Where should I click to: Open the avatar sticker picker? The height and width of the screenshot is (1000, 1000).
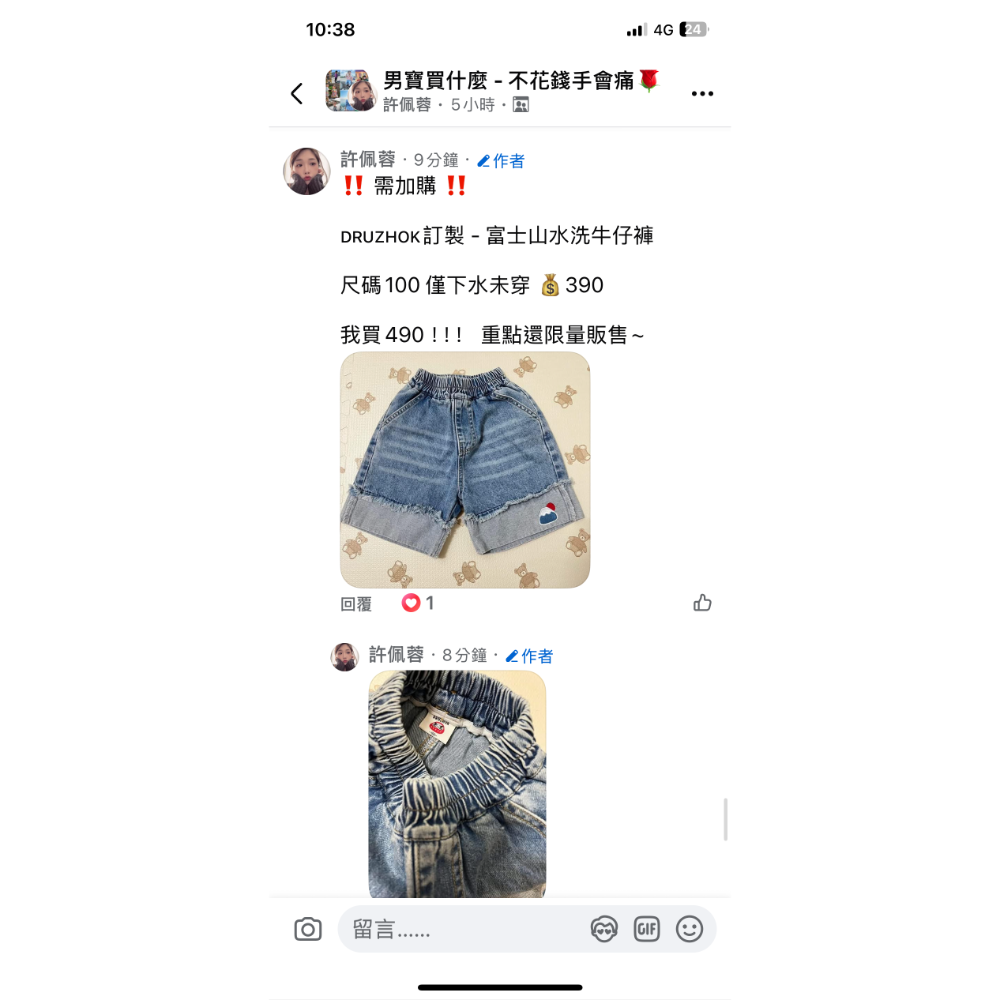(604, 930)
